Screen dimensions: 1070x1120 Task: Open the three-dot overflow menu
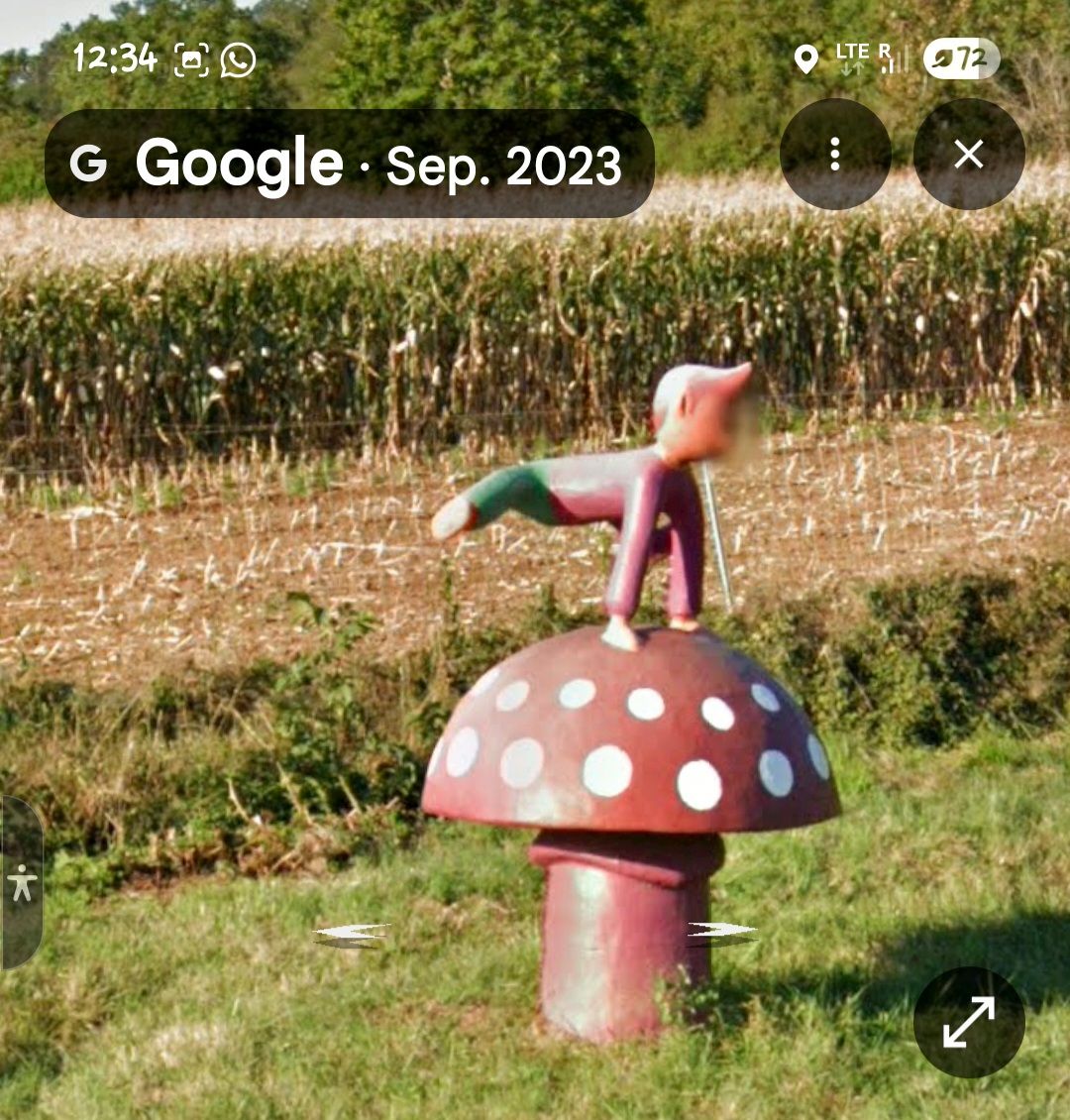(835, 154)
